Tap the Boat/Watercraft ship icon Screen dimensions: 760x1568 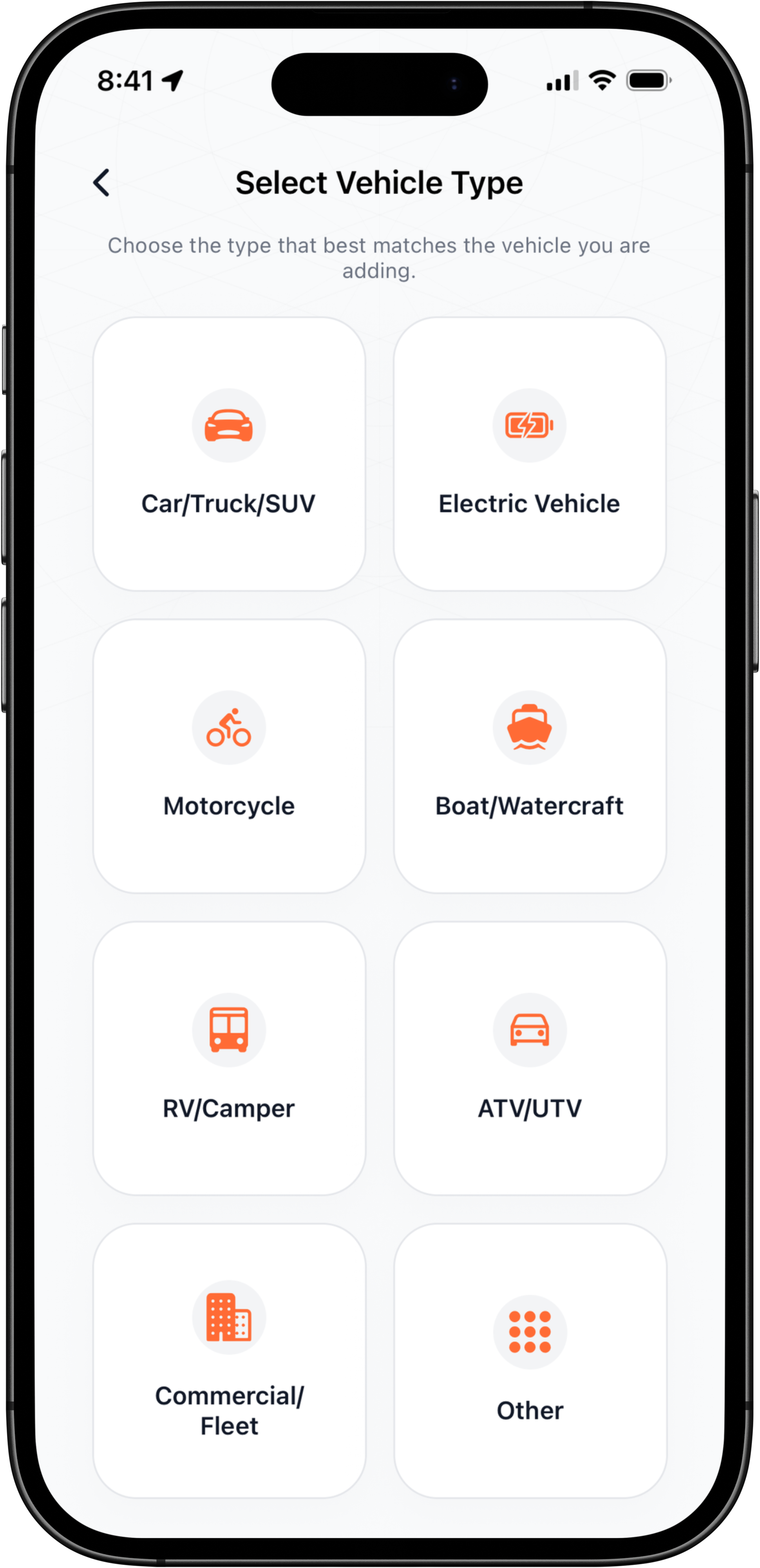(x=529, y=728)
